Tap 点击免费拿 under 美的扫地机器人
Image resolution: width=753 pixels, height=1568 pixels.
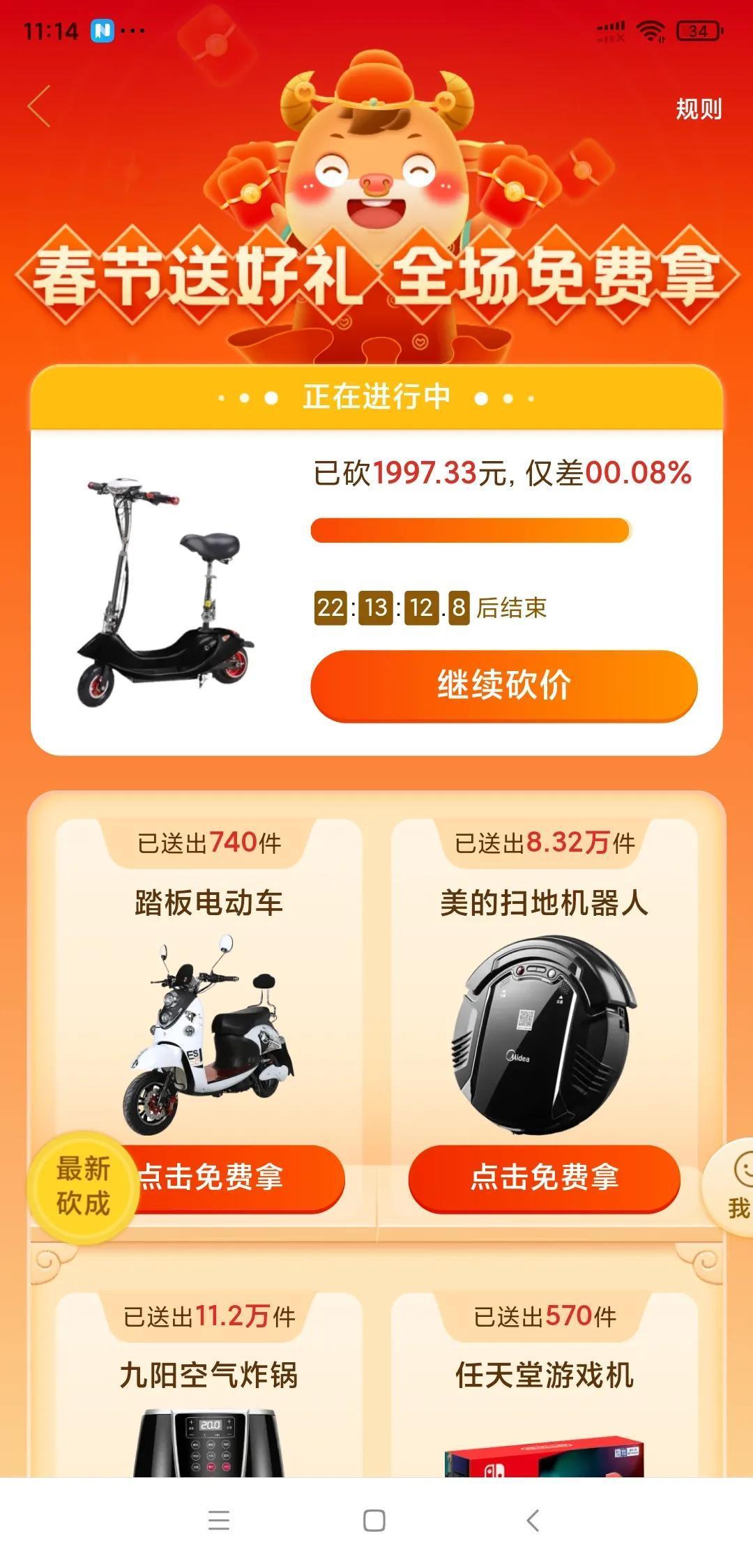(x=544, y=1177)
